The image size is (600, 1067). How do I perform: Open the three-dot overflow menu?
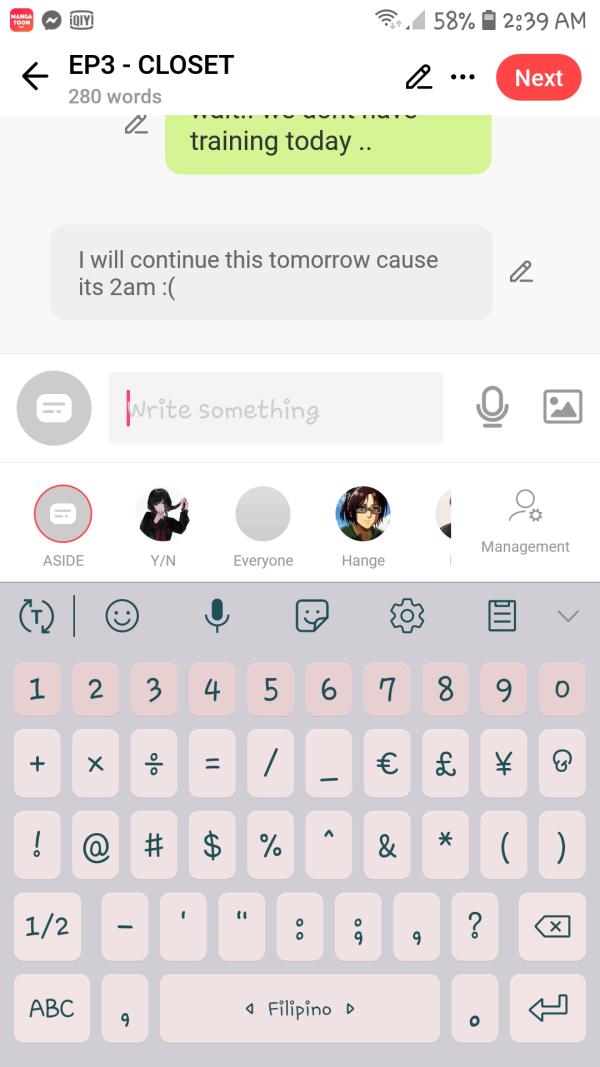coord(463,77)
